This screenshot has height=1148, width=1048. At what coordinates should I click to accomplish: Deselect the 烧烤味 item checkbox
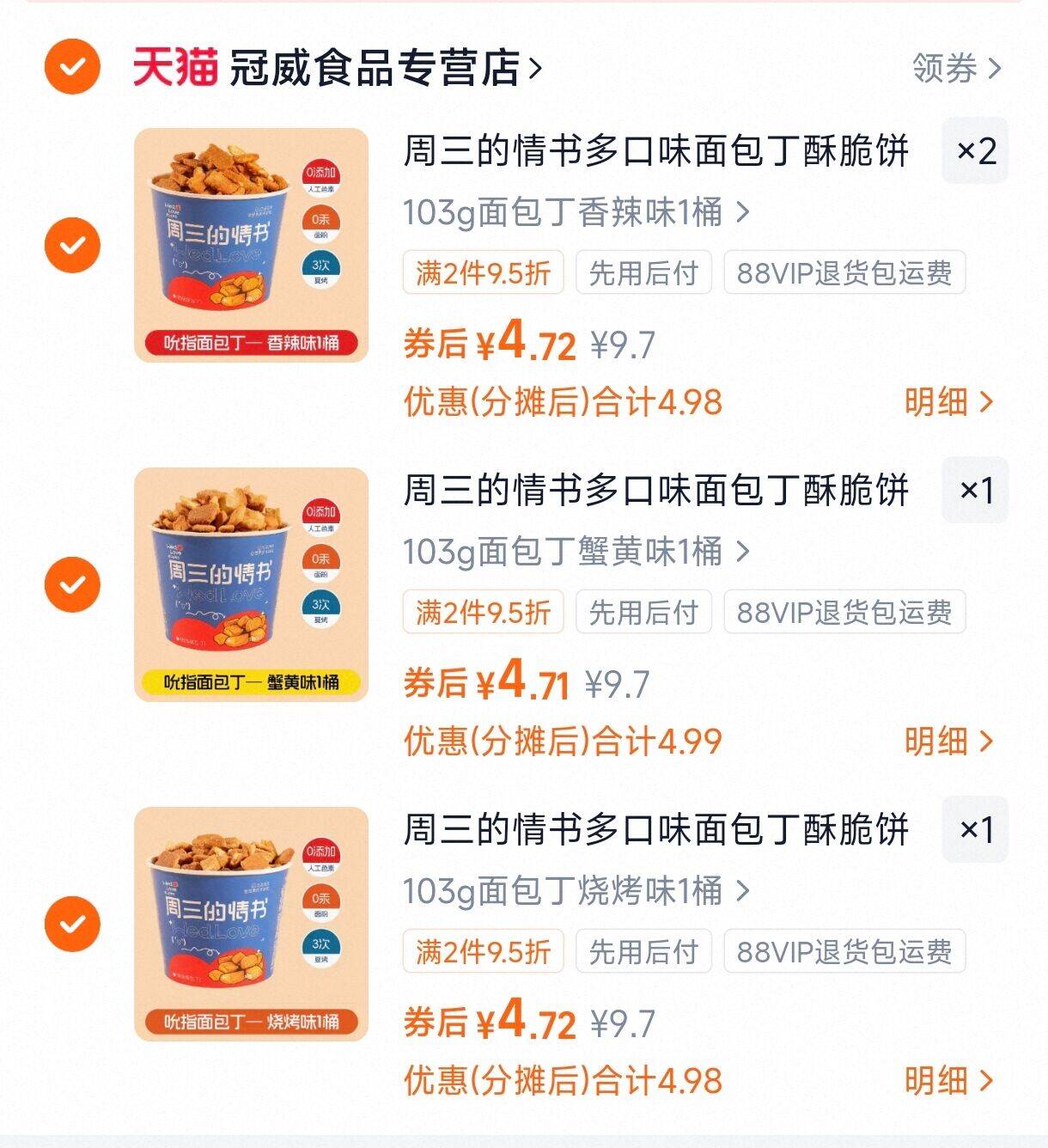point(72,924)
